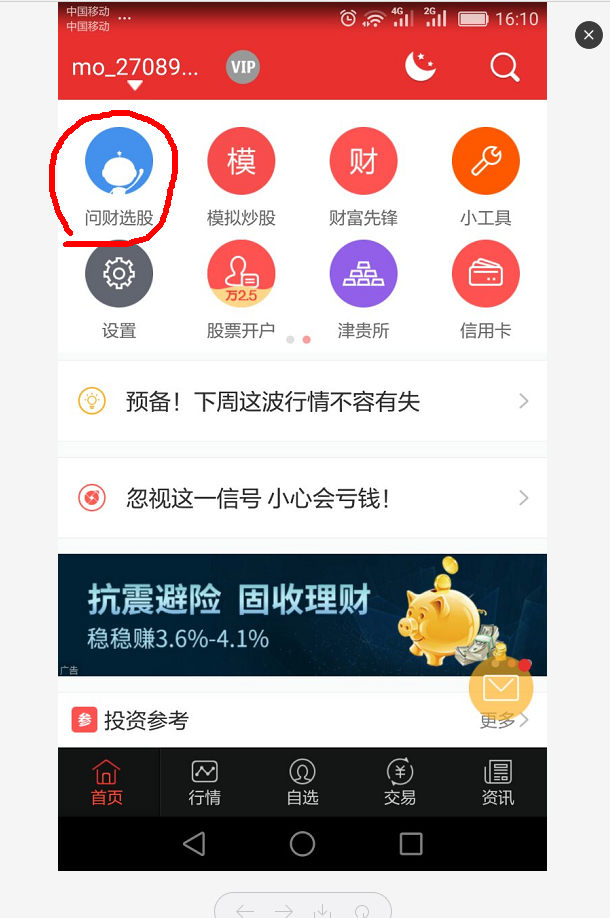The height and width of the screenshot is (918, 610).
Task: Open 忽视这一信号 小心会亏钱 article
Action: pos(302,498)
